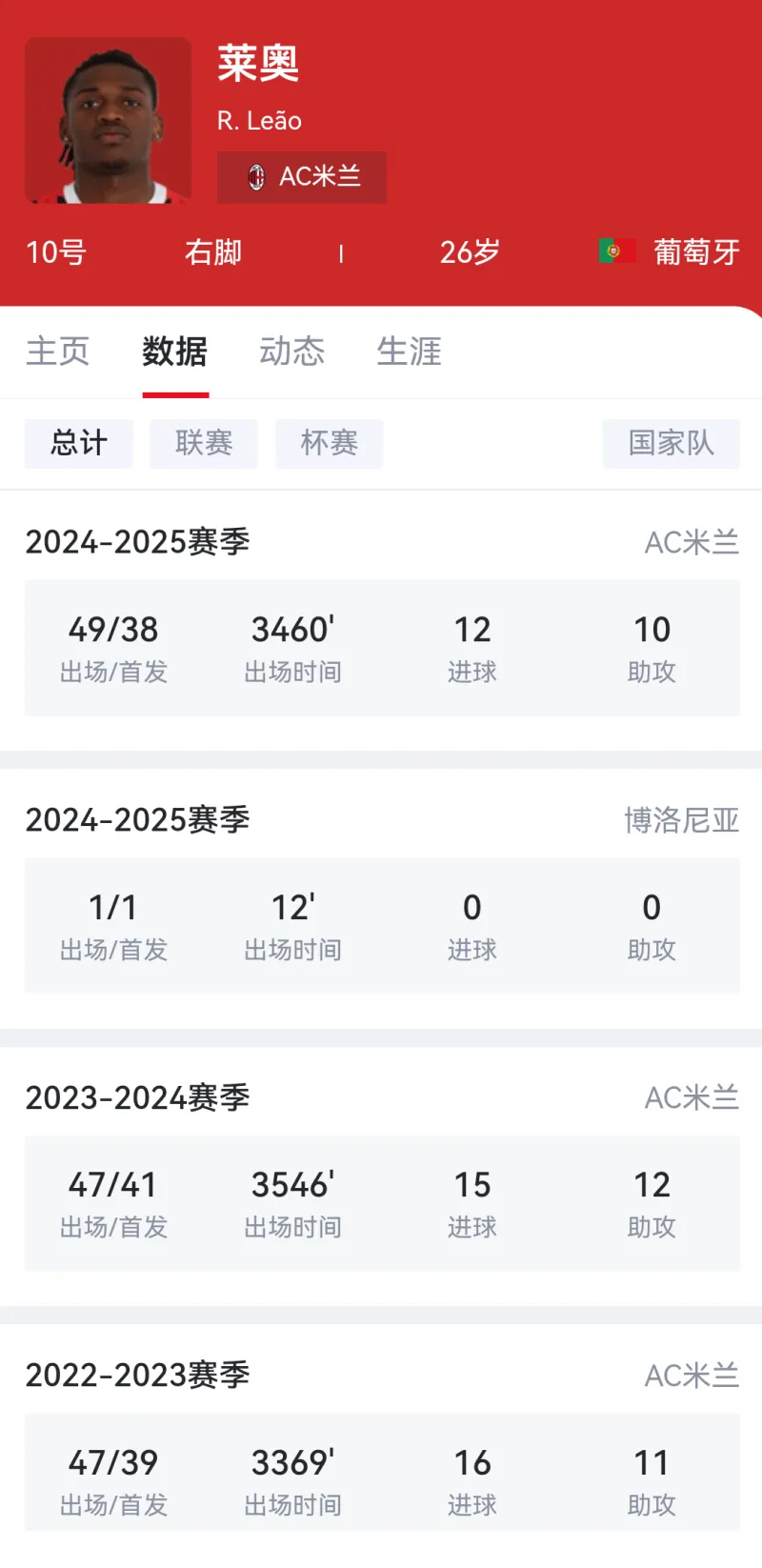Open the 生涯 tab

tap(410, 352)
